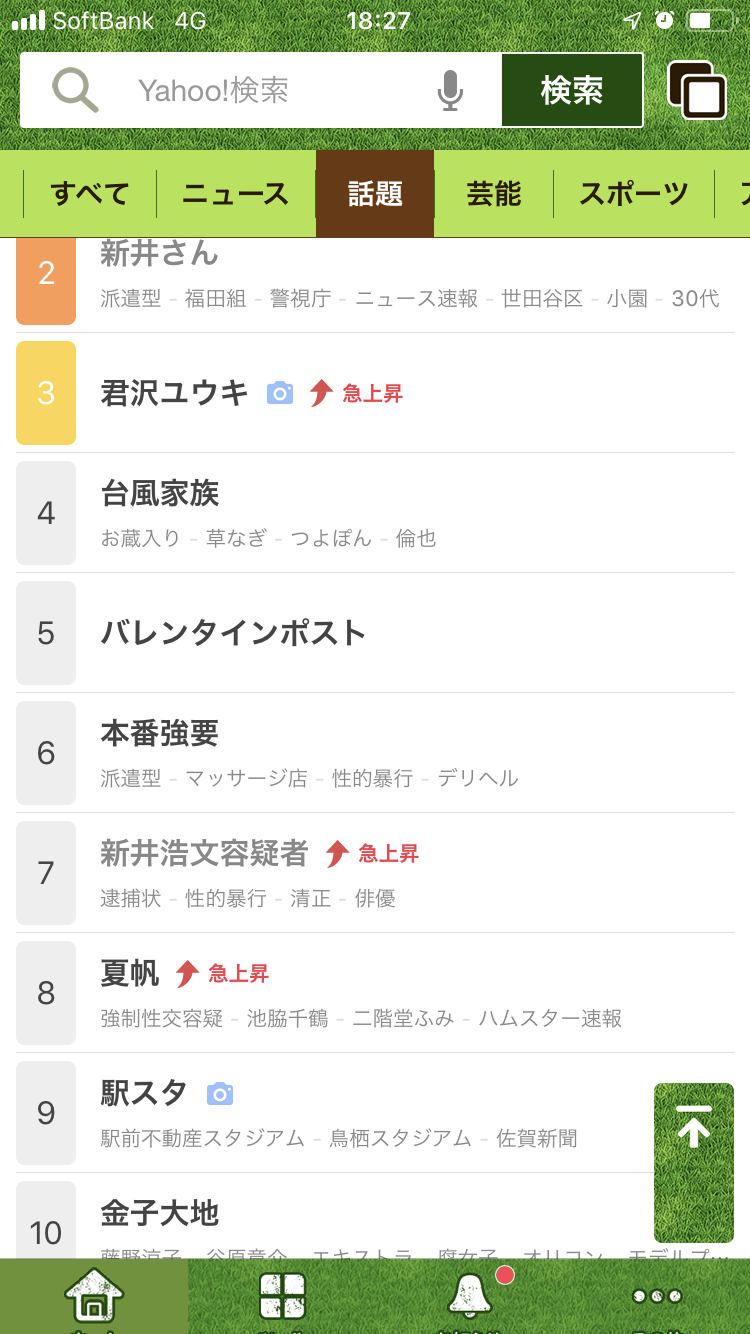Open trending topic 君沢ユウキ
Viewport: 750px width, 1334px height.
coord(375,393)
